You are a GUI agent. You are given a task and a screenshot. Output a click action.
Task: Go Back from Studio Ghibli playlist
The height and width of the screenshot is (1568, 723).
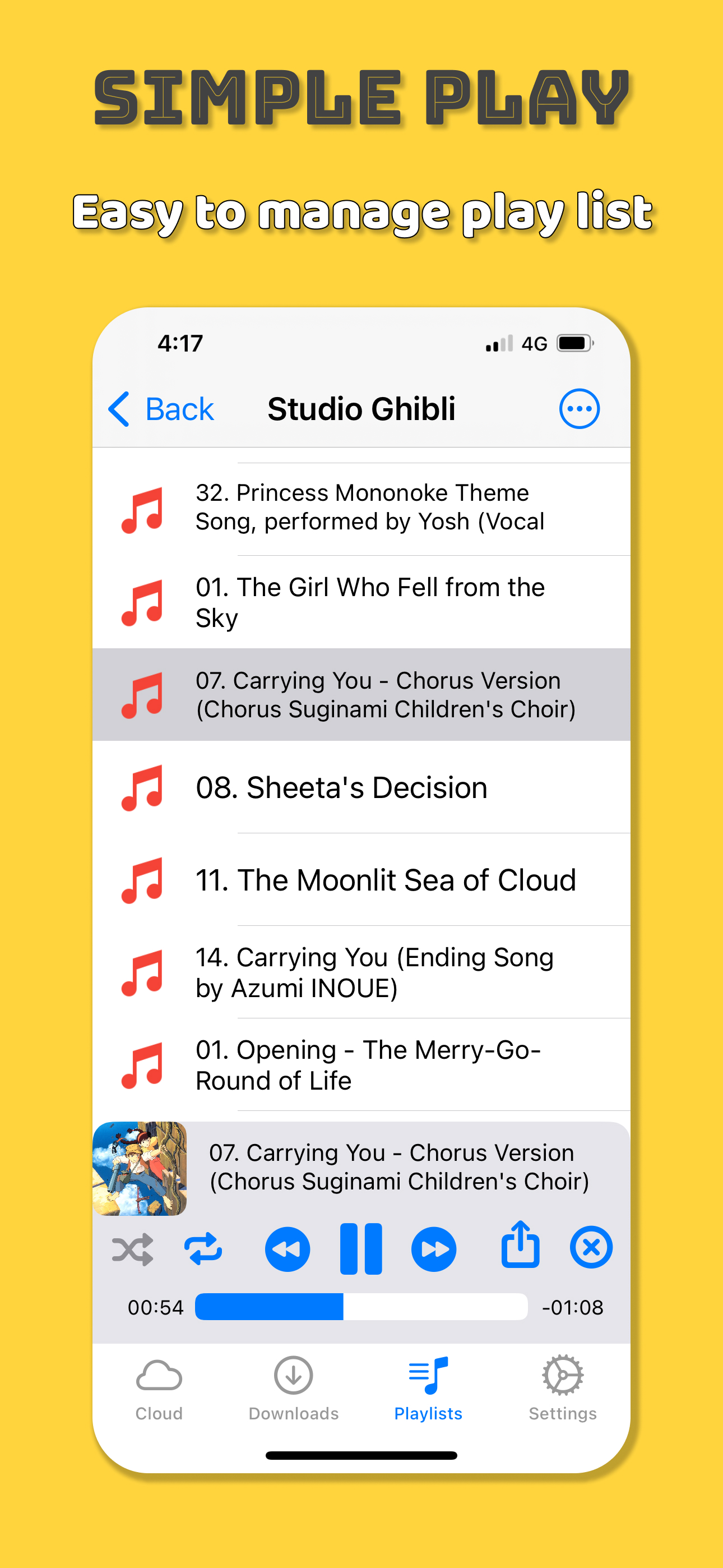tap(159, 408)
